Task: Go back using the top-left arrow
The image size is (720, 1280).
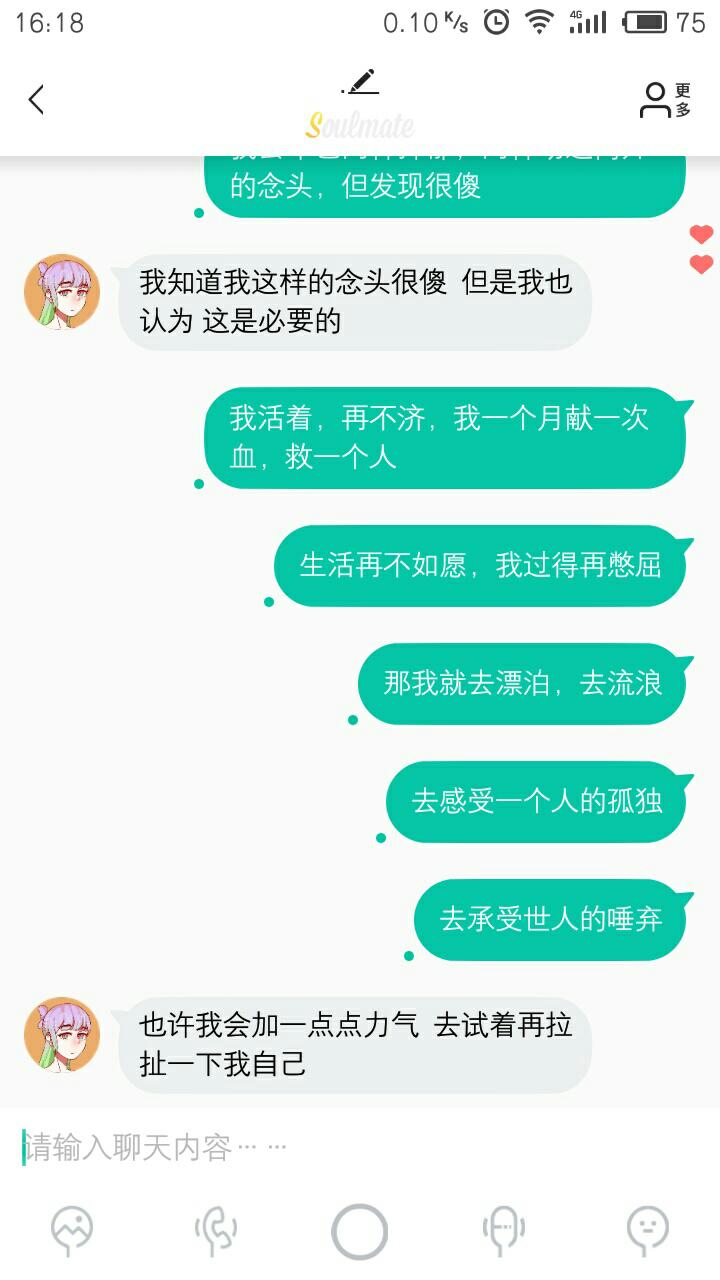Action: point(37,100)
